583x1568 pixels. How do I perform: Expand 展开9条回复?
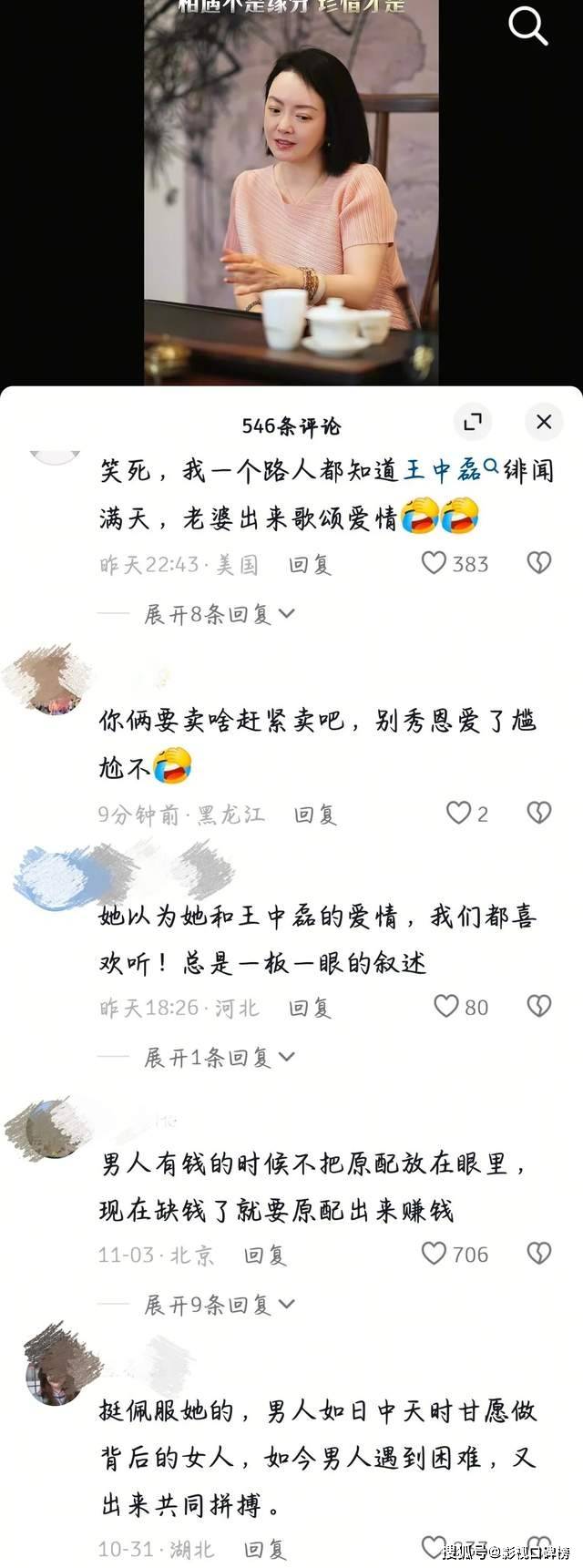pyautogui.click(x=219, y=1305)
